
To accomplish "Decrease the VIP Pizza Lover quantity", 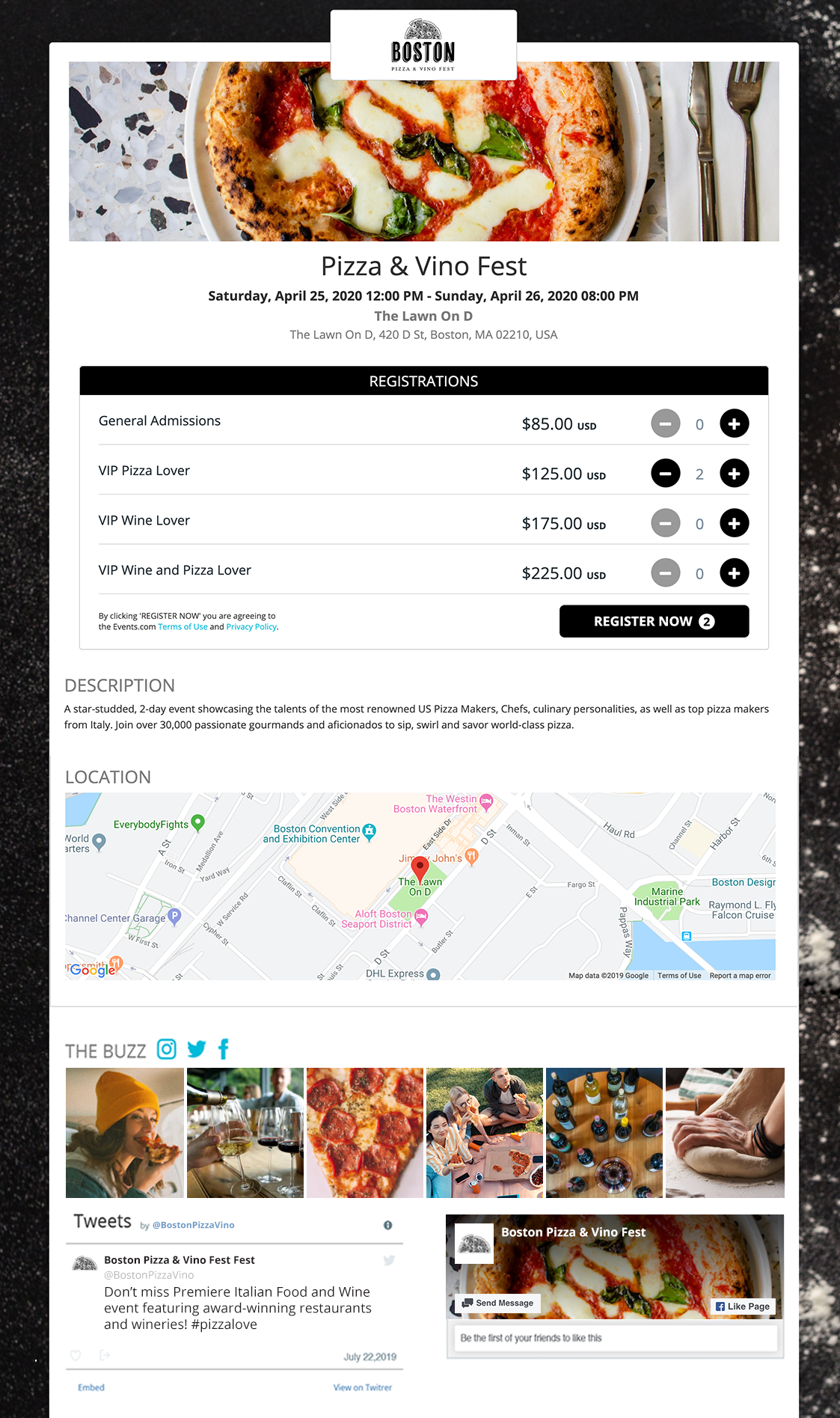I will (x=665, y=473).
